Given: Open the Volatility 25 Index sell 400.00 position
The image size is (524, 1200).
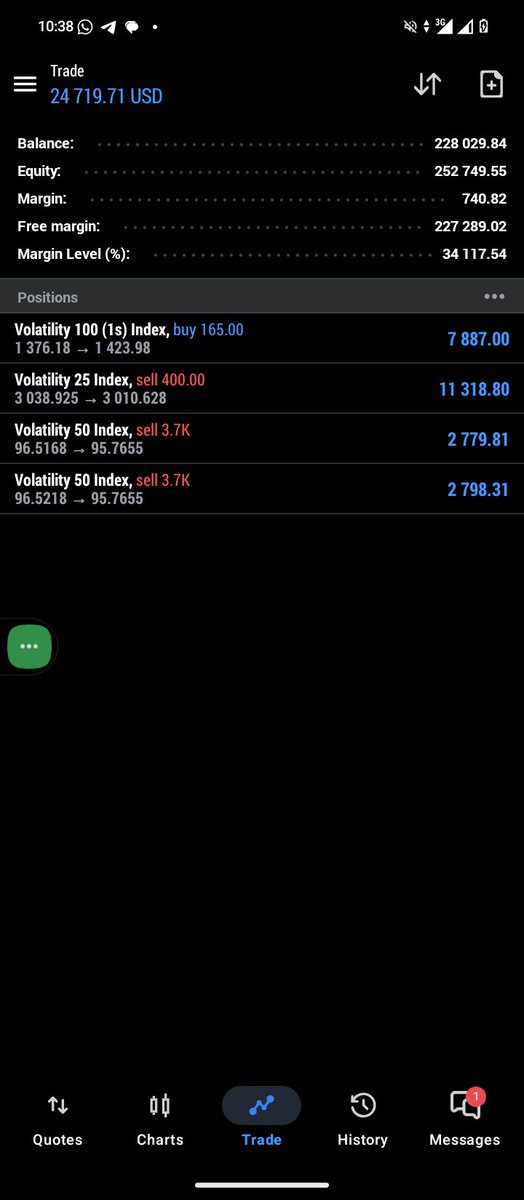Looking at the screenshot, I should point(262,388).
